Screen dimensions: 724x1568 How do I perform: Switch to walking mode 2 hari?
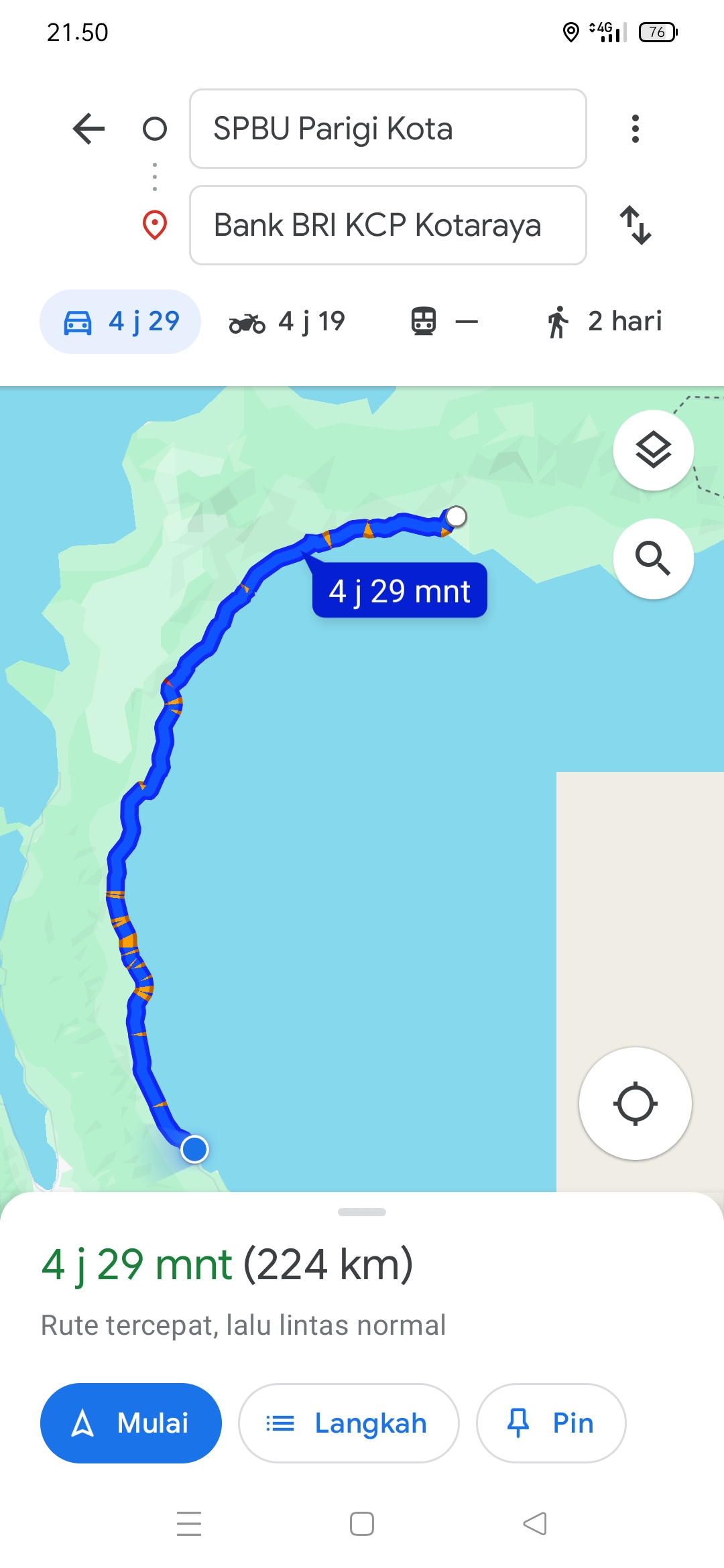(603, 322)
